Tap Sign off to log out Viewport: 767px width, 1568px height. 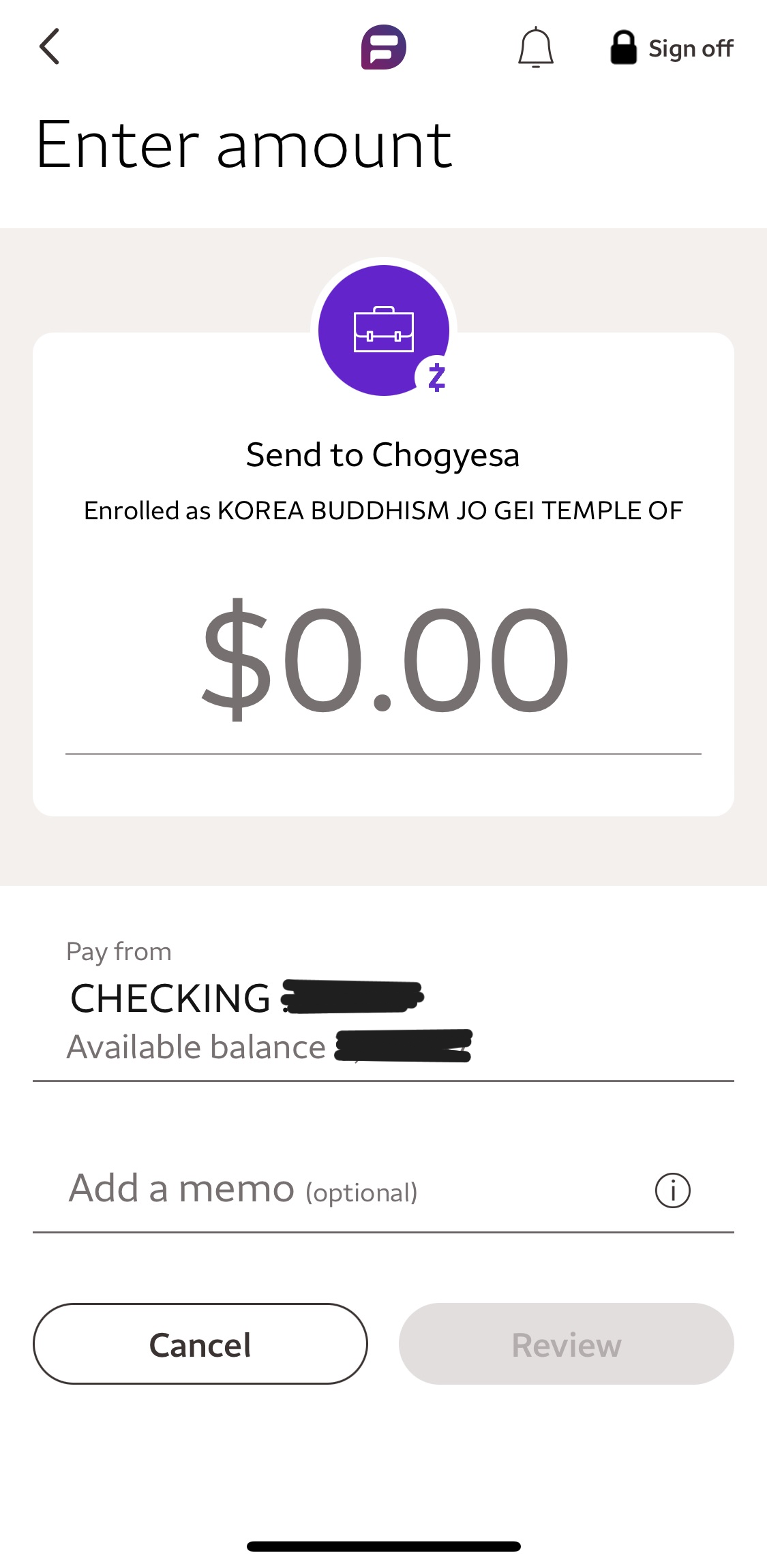coord(672,48)
